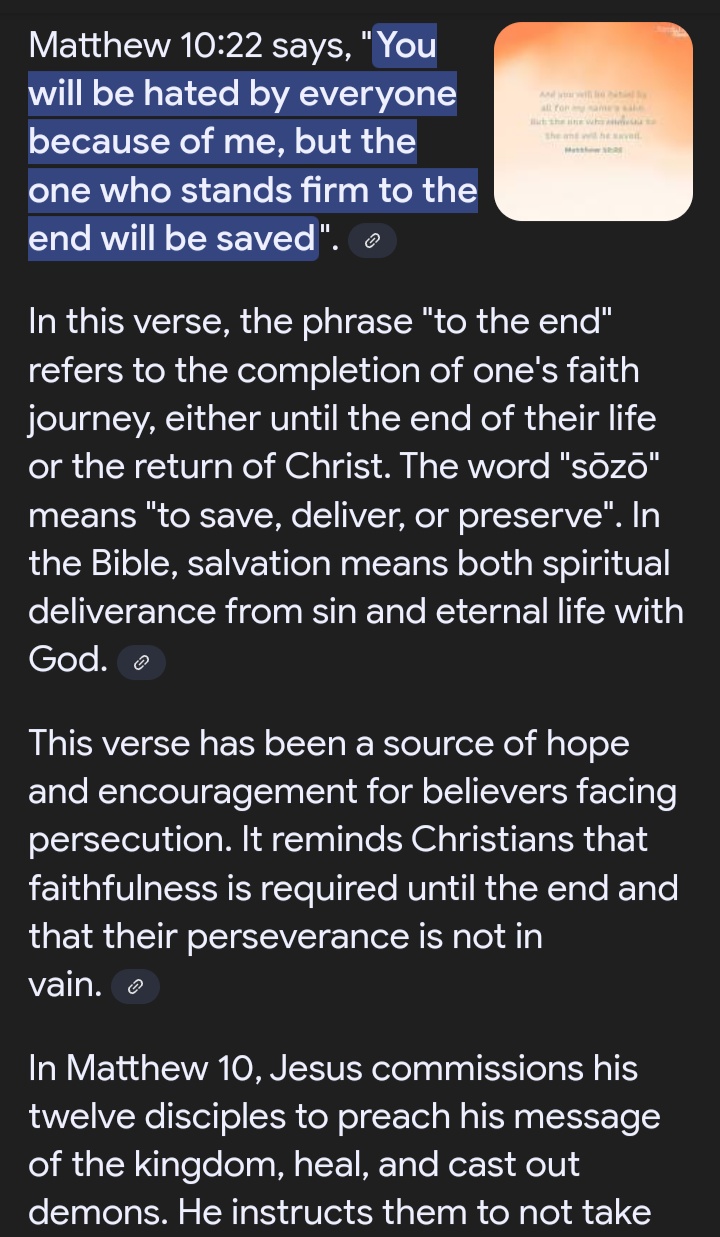
Task: Open source link after 'eternal life with God'
Action: pos(141,662)
